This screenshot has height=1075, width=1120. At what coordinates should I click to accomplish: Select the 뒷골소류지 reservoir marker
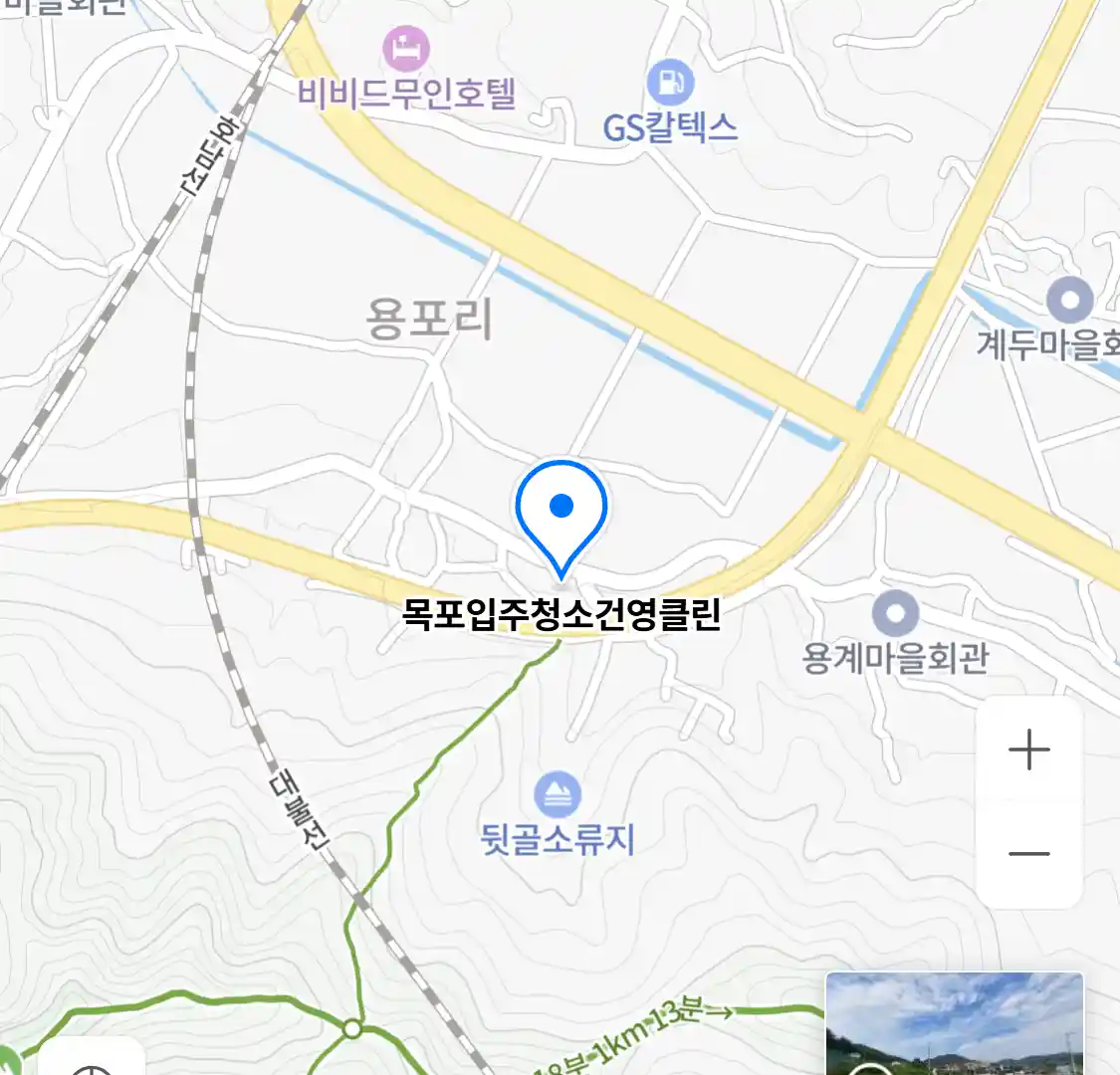[x=558, y=795]
